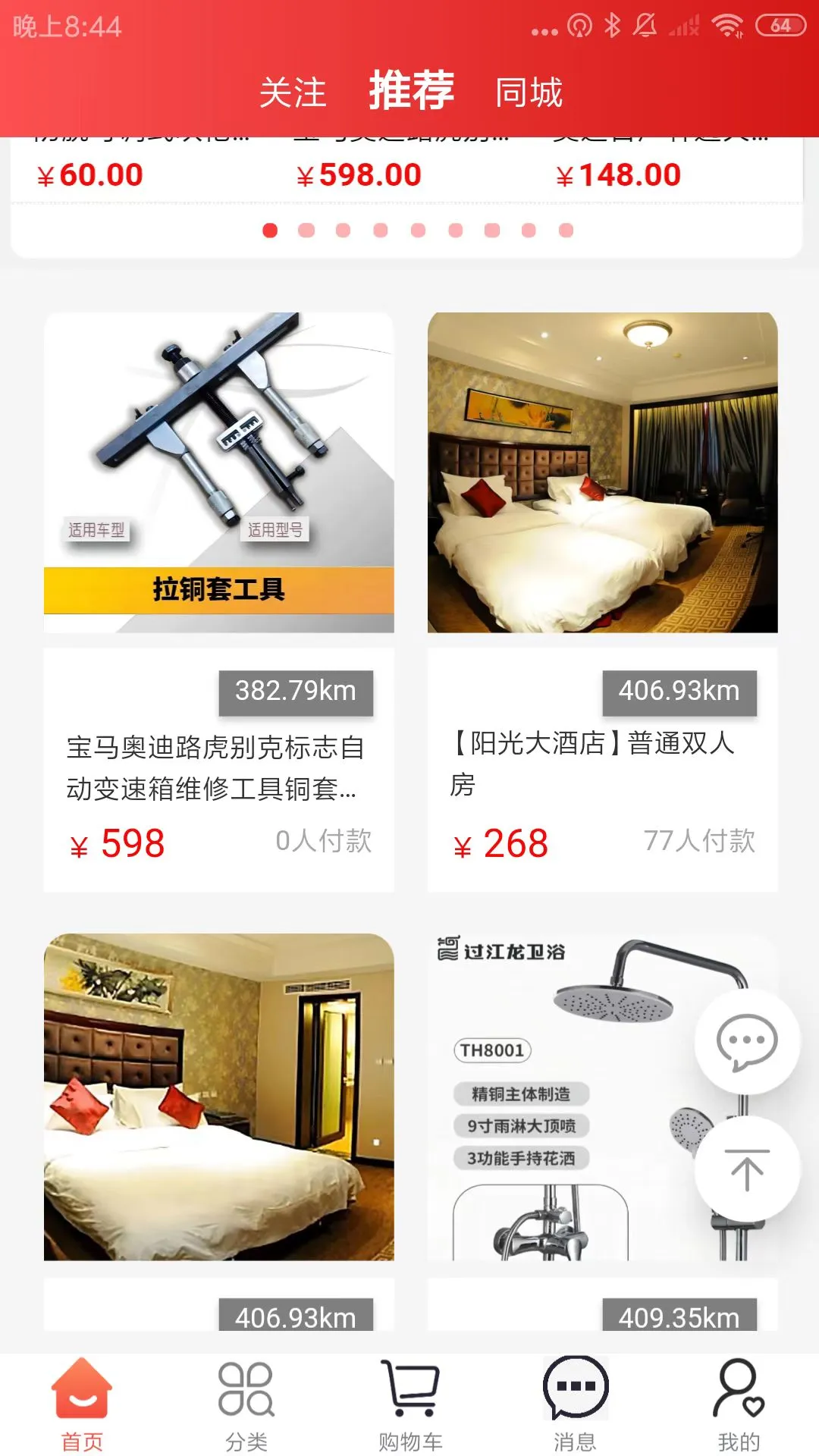Select the 推荐 tab

click(x=411, y=91)
